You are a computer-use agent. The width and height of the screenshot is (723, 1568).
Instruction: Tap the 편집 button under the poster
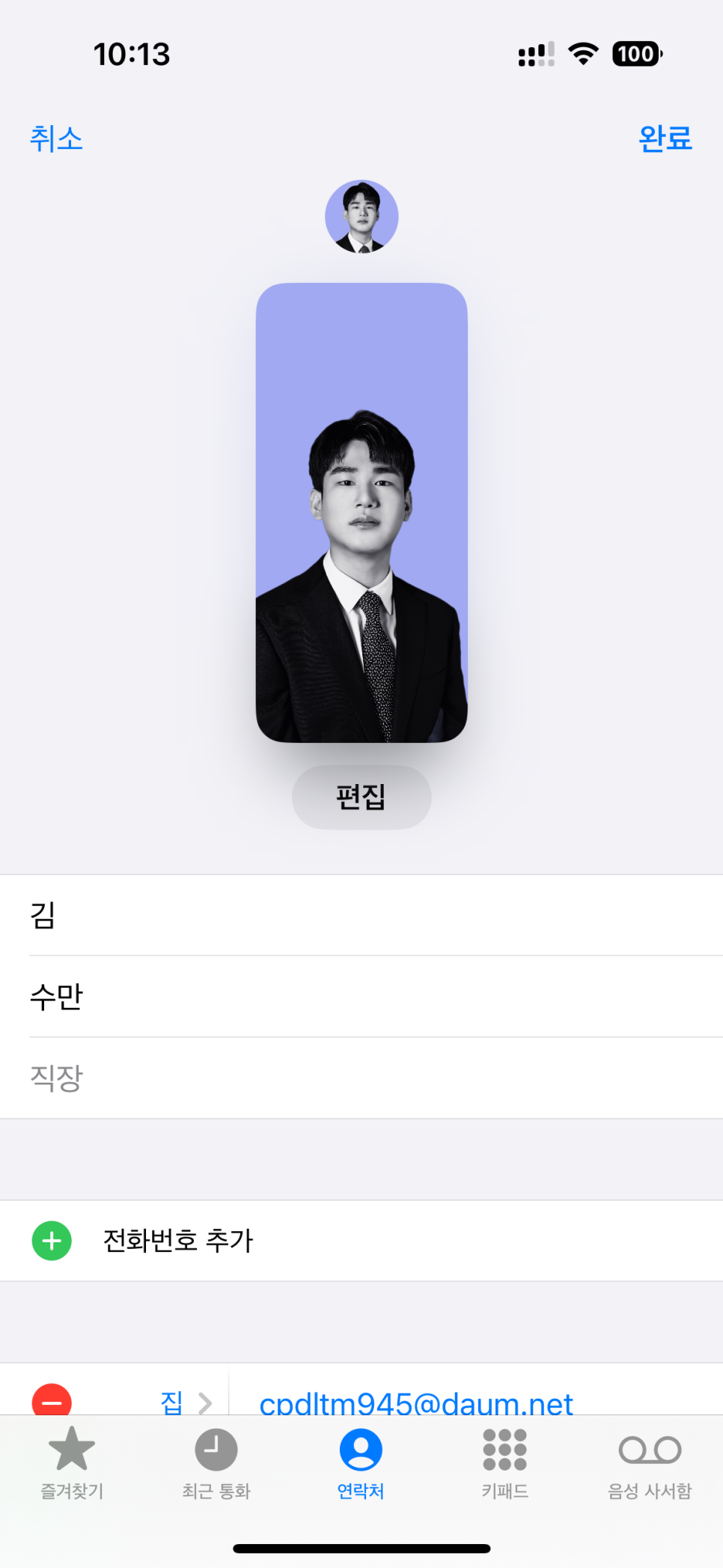[361, 797]
